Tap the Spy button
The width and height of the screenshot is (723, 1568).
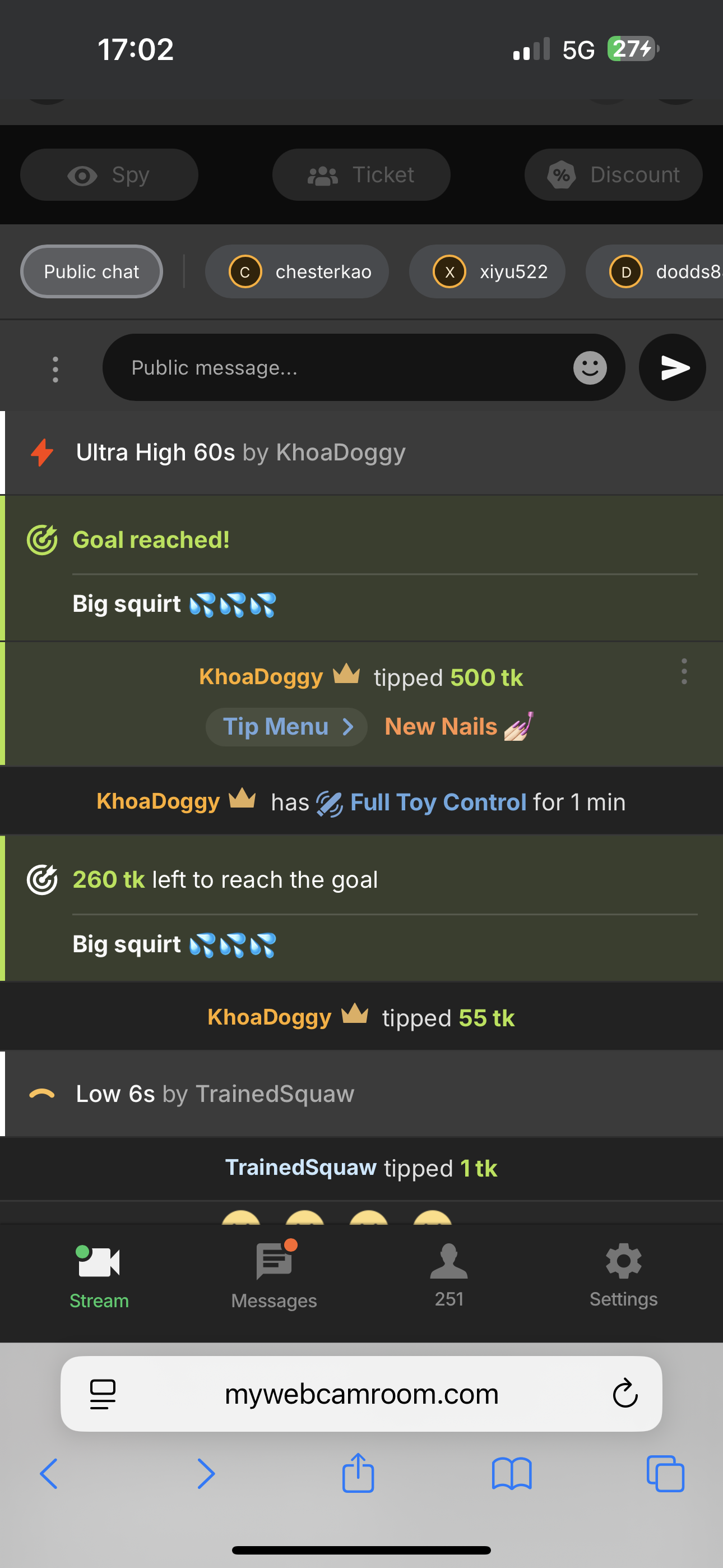click(x=109, y=176)
